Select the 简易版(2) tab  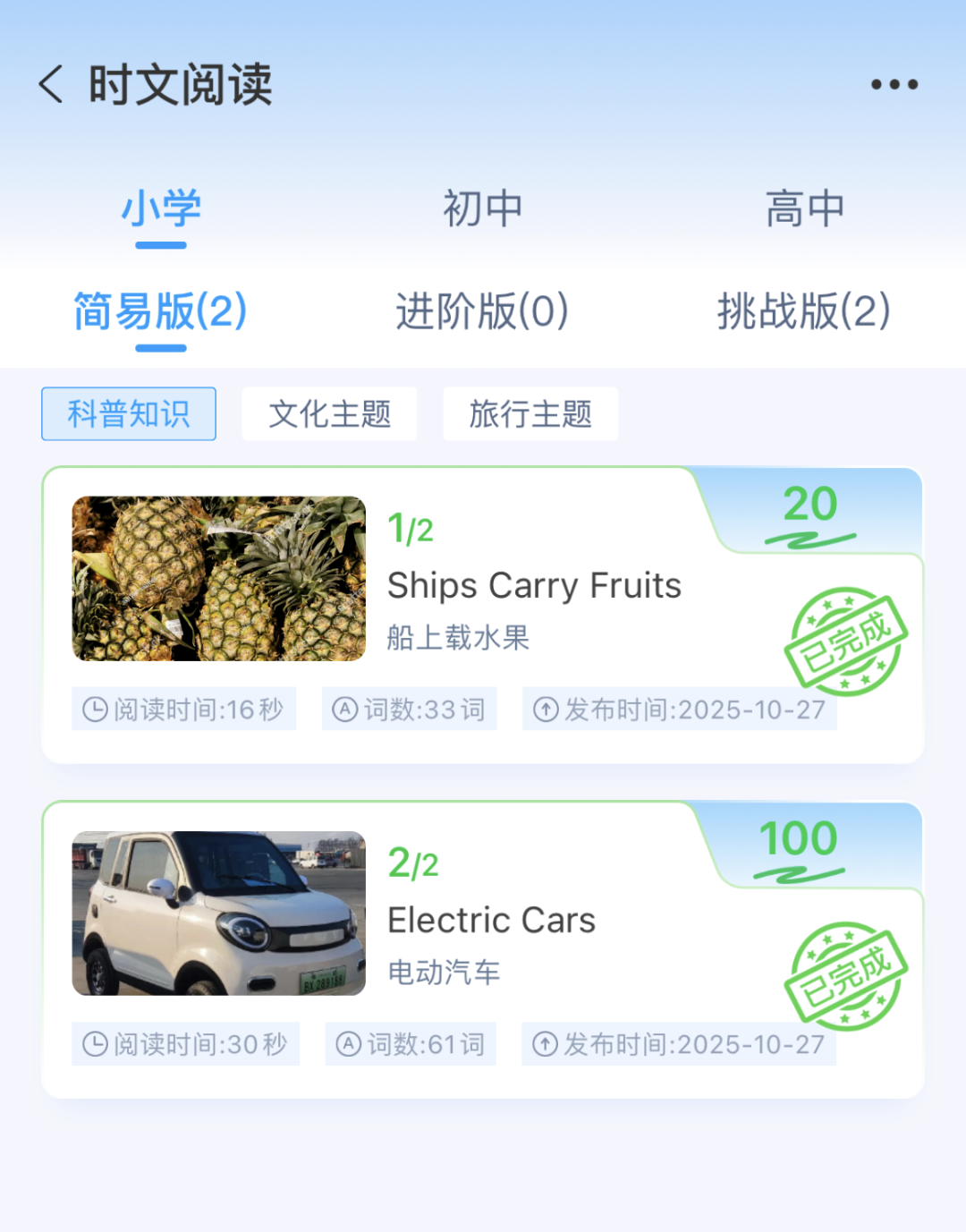pyautogui.click(x=161, y=311)
